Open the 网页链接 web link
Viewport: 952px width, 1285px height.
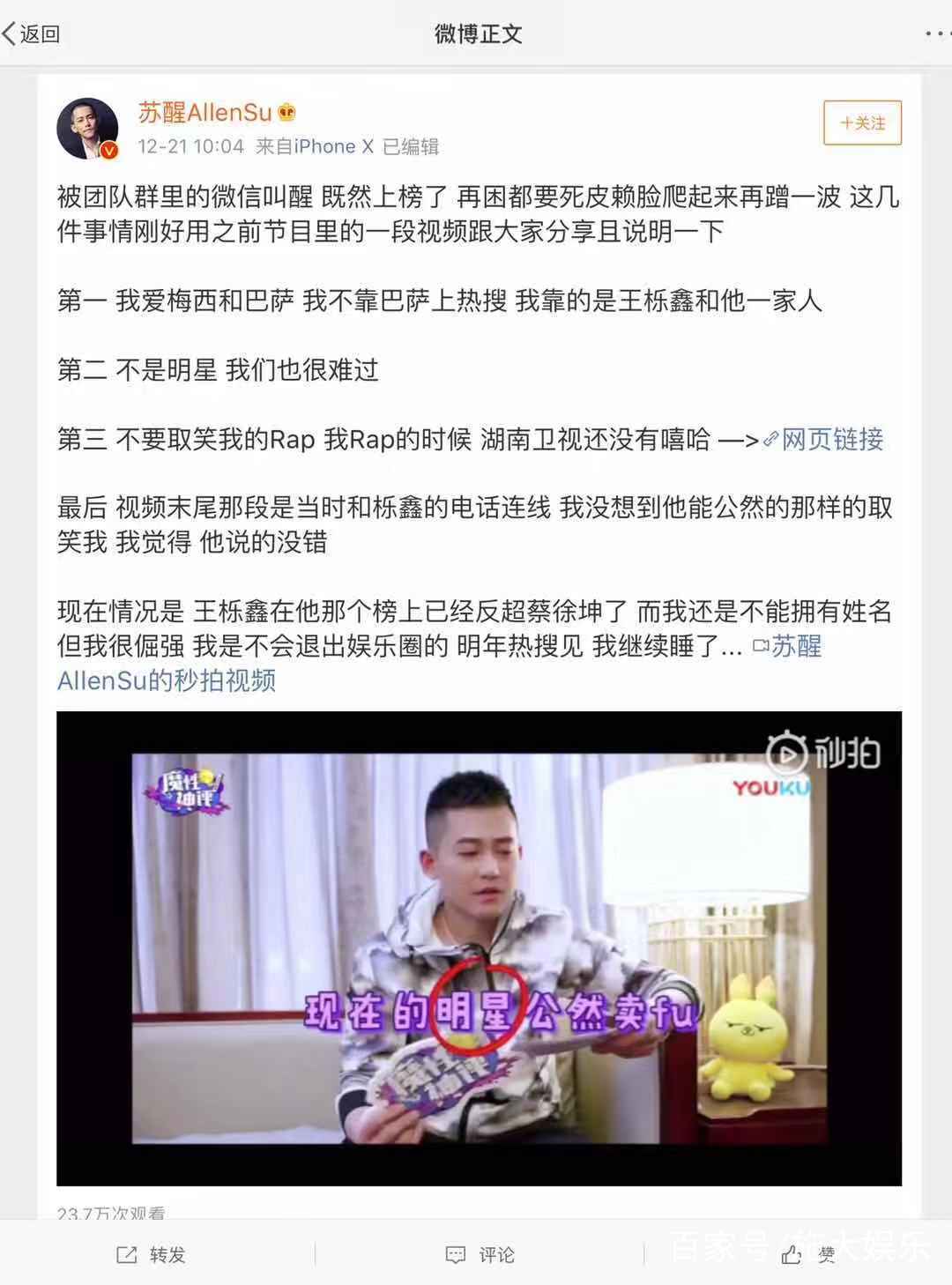(823, 438)
